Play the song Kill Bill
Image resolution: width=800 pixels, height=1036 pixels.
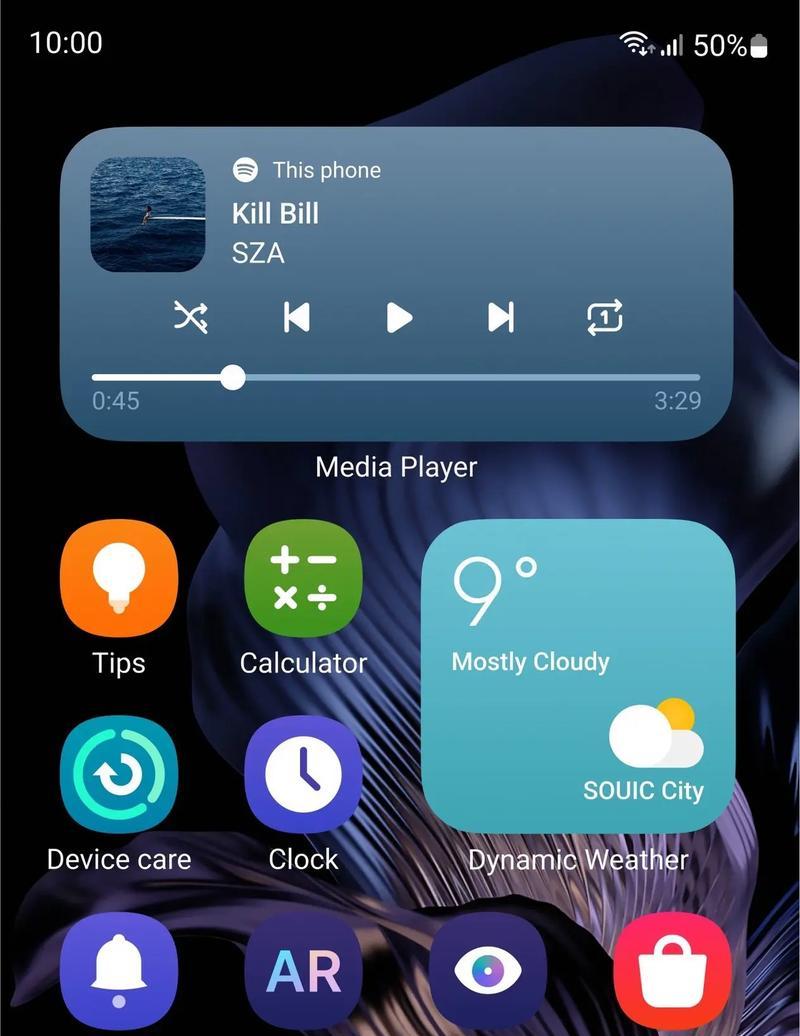399,318
